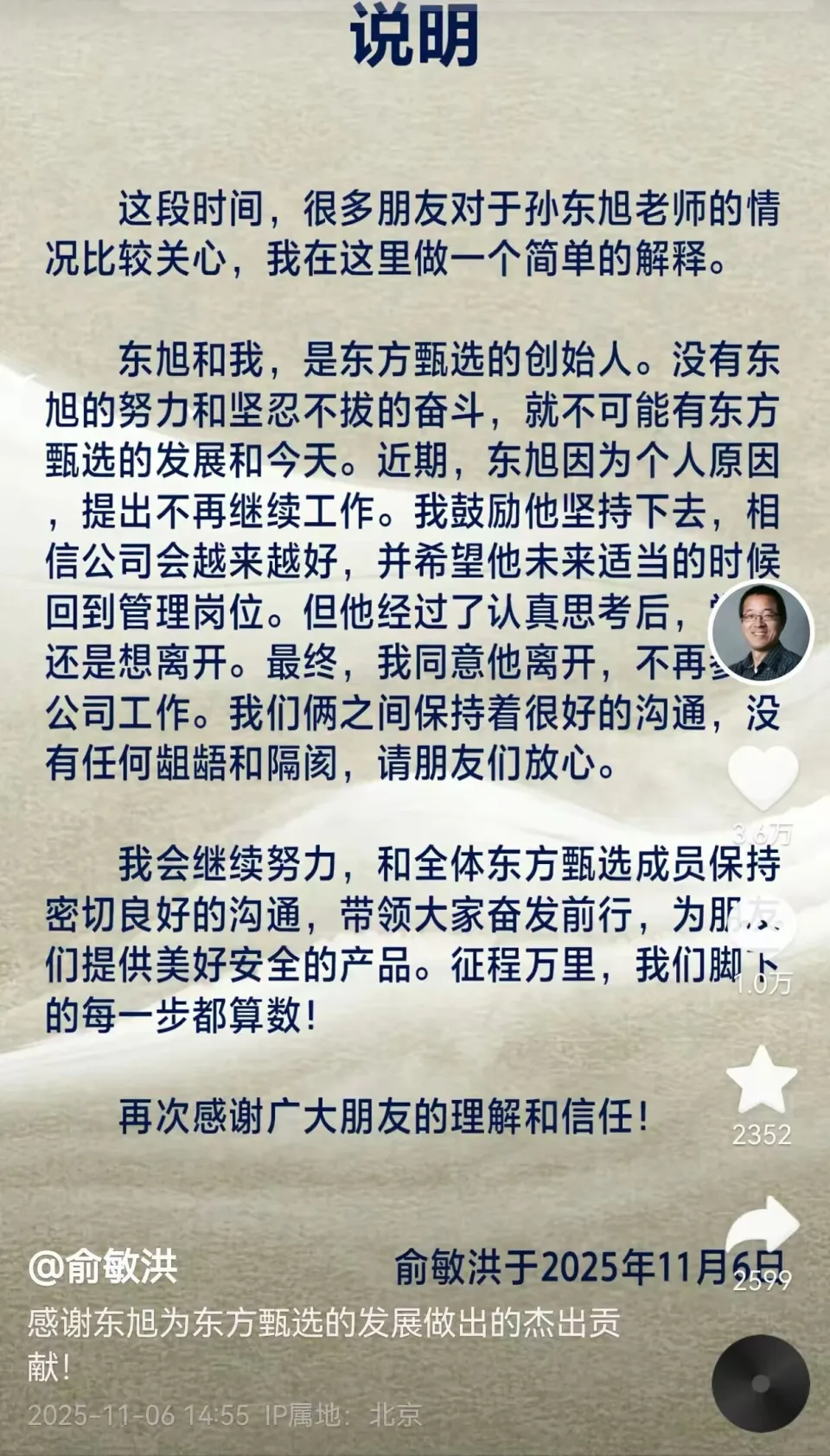Screen dimensions: 830x1456
Task: Like this post with the heart
Action: [763, 778]
